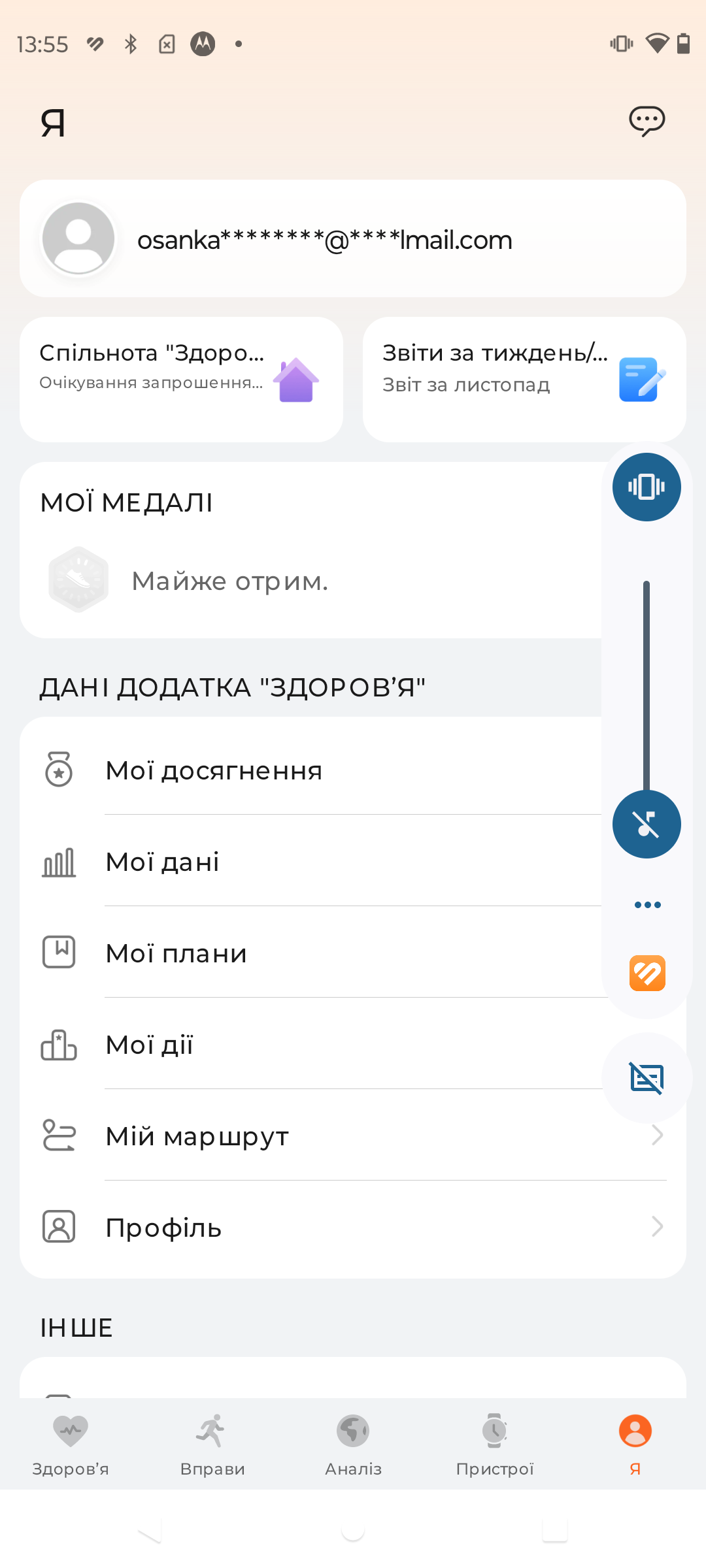This screenshot has width=706, height=1568.
Task: Tap the muted media volume icon
Action: coord(647,824)
